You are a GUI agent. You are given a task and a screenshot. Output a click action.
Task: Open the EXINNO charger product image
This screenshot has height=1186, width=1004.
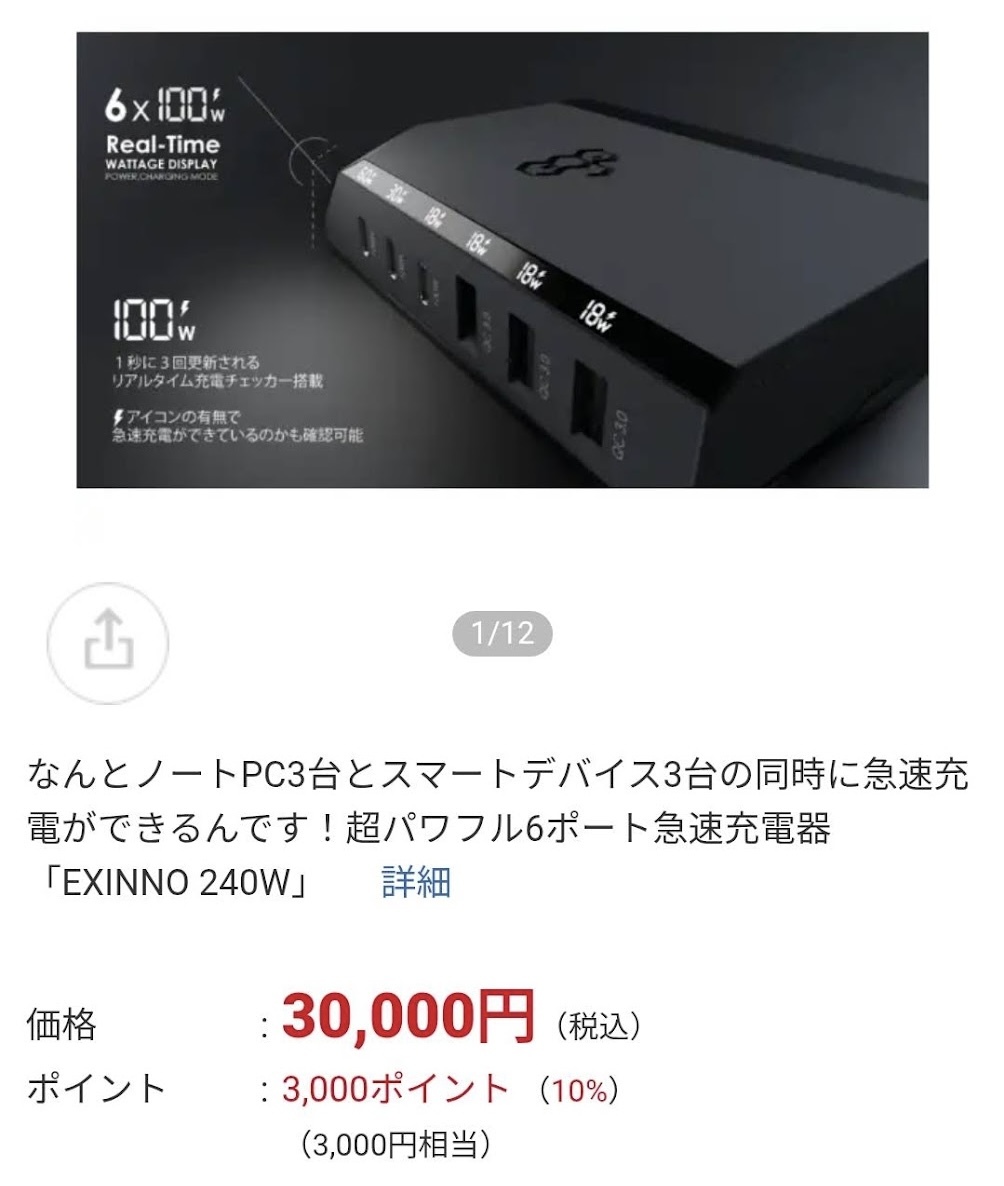502,260
